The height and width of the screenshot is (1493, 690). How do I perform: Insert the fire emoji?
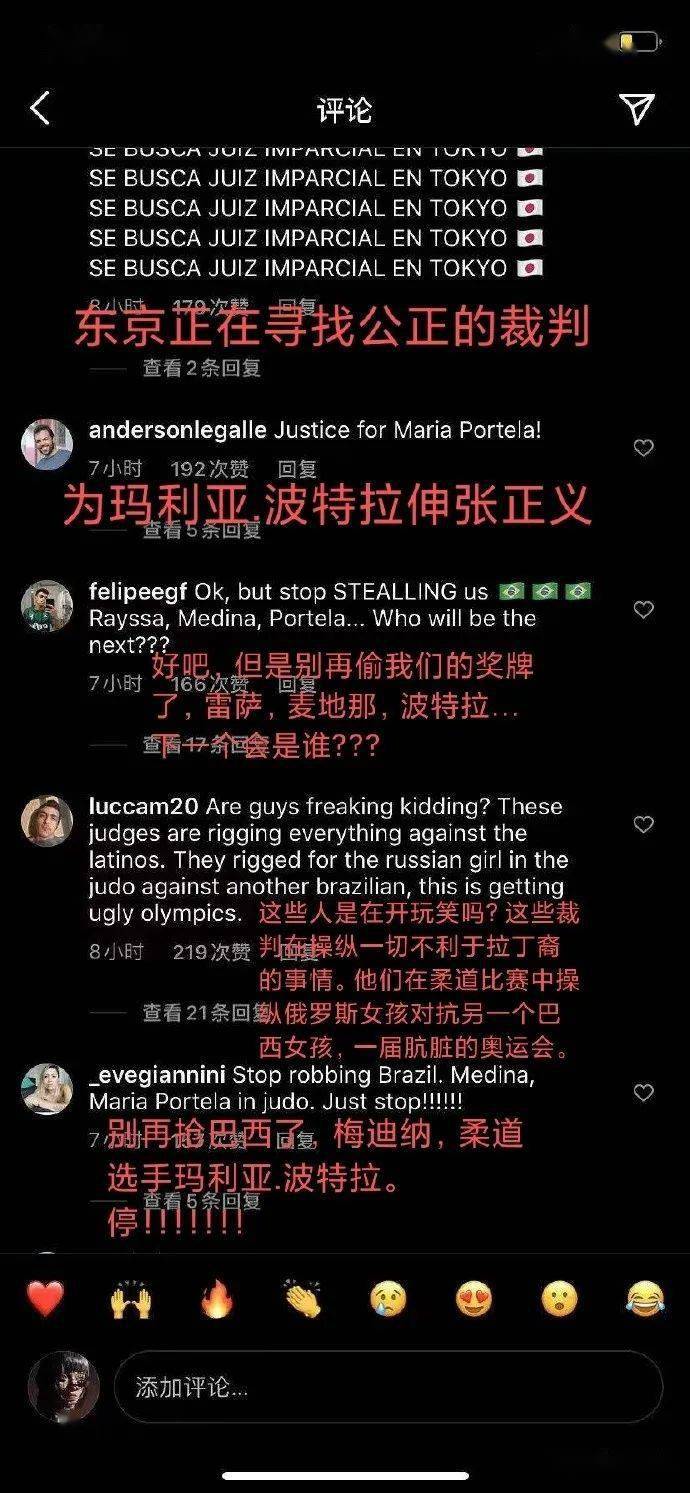tap(216, 1299)
